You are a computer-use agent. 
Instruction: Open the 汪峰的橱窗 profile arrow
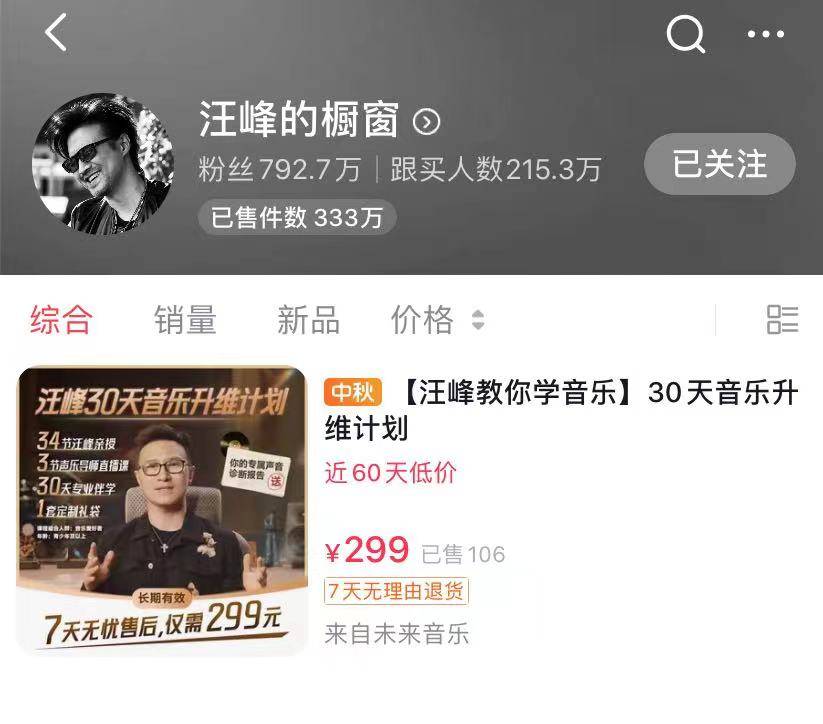[x=427, y=122]
